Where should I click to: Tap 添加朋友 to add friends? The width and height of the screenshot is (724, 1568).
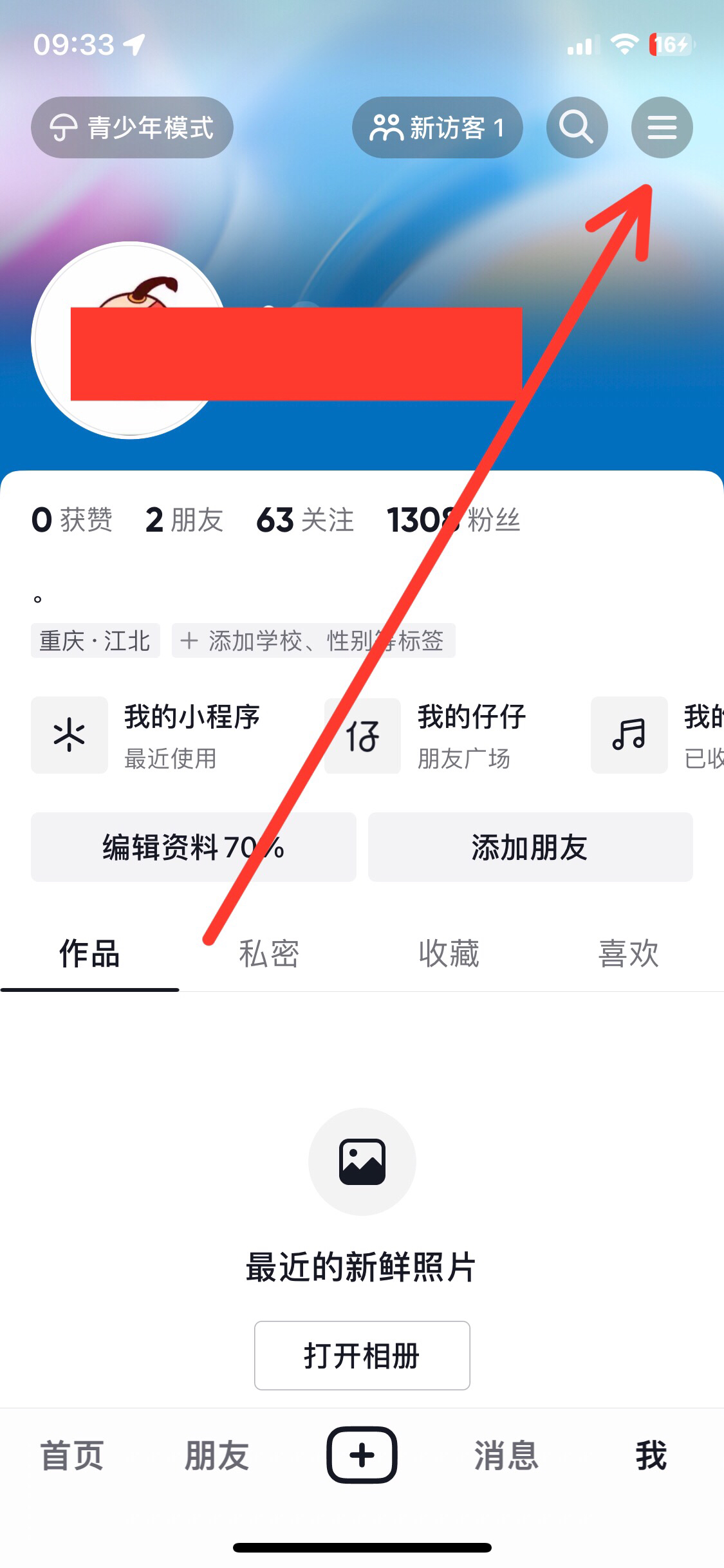tap(530, 847)
